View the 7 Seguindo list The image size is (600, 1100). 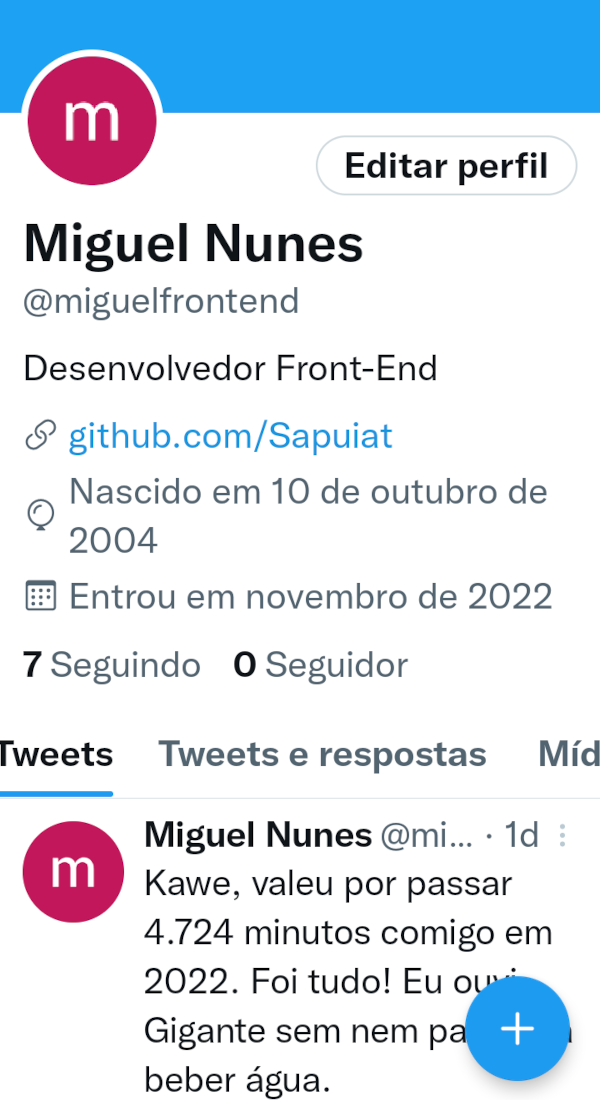pos(112,664)
